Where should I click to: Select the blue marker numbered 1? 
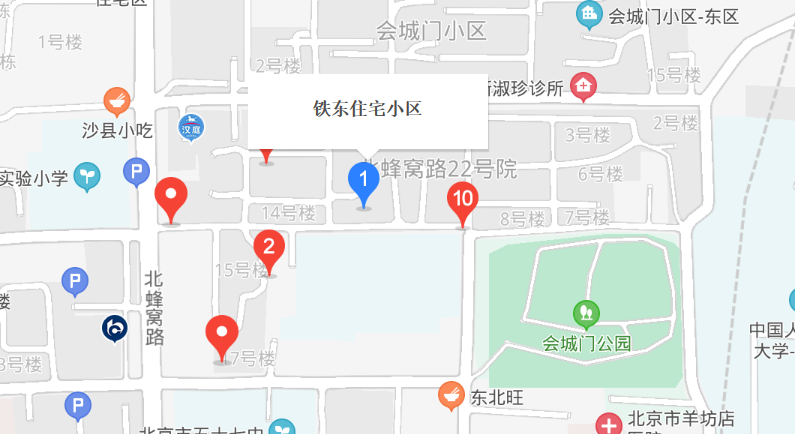(x=364, y=181)
